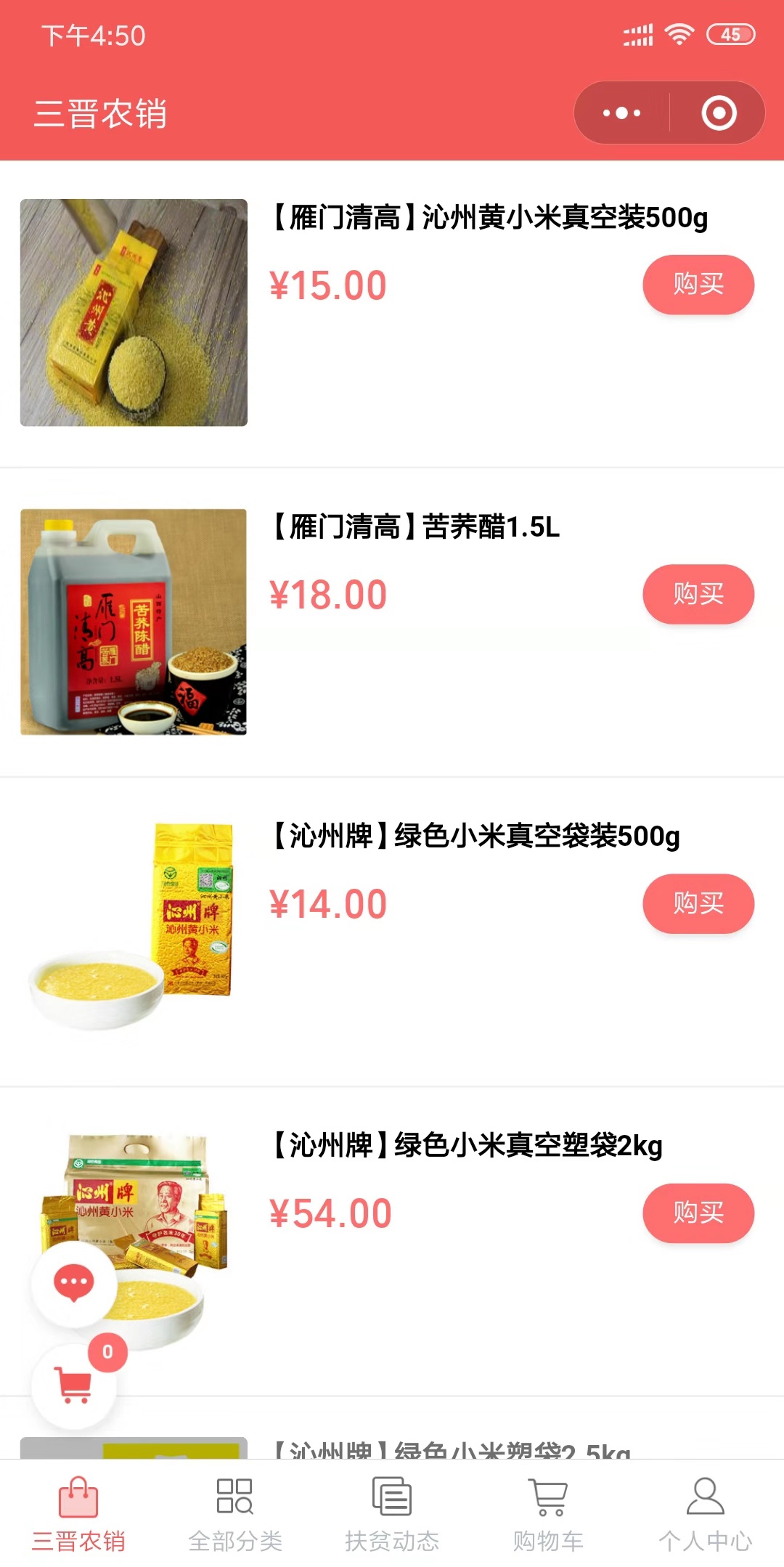Screen dimensions: 784x1567
Task: Open the 购物车 tab
Action: (x=549, y=1513)
